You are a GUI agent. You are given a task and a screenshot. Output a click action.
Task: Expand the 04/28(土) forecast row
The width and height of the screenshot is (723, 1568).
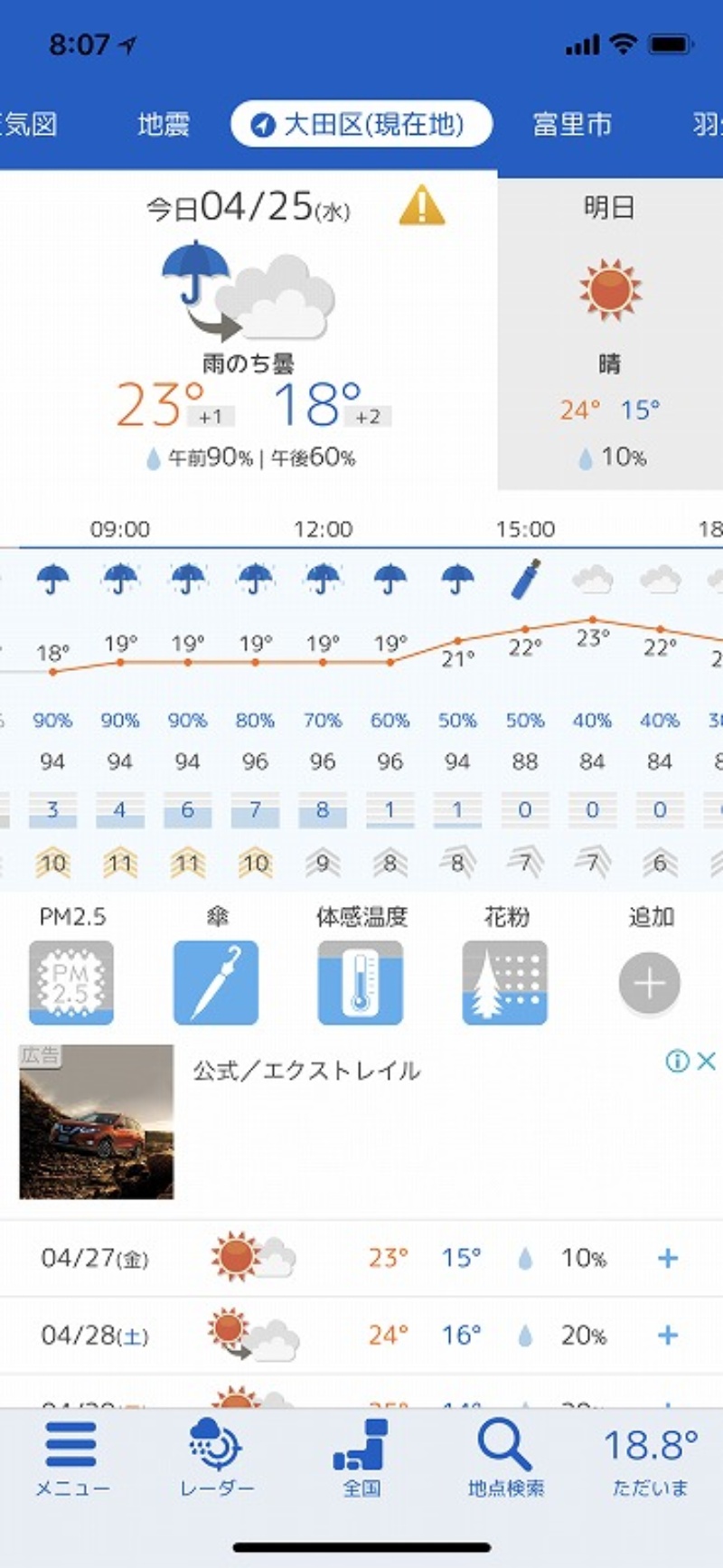(668, 1335)
